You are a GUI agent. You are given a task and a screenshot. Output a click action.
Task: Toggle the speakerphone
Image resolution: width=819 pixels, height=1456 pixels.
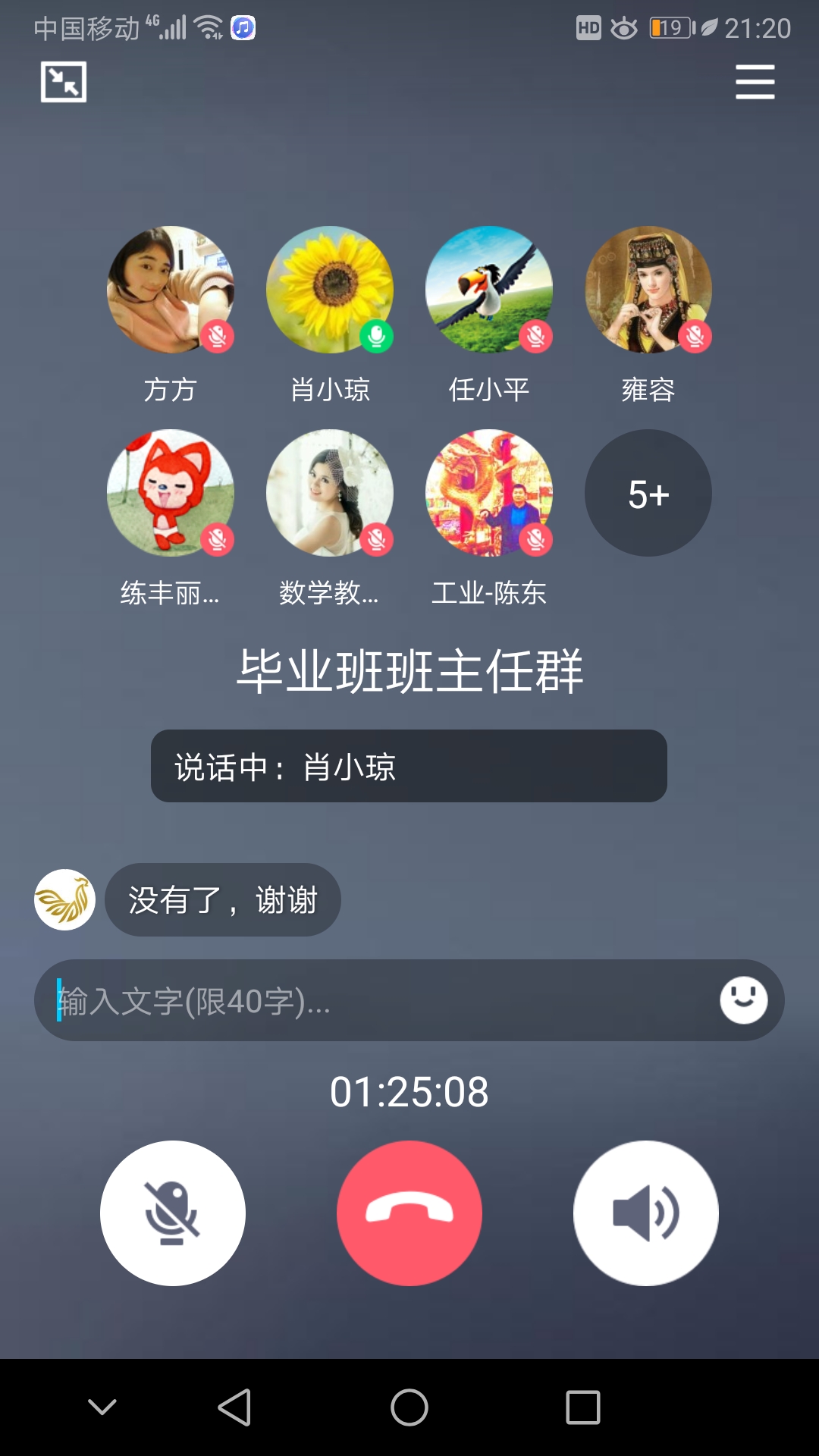(x=646, y=1213)
